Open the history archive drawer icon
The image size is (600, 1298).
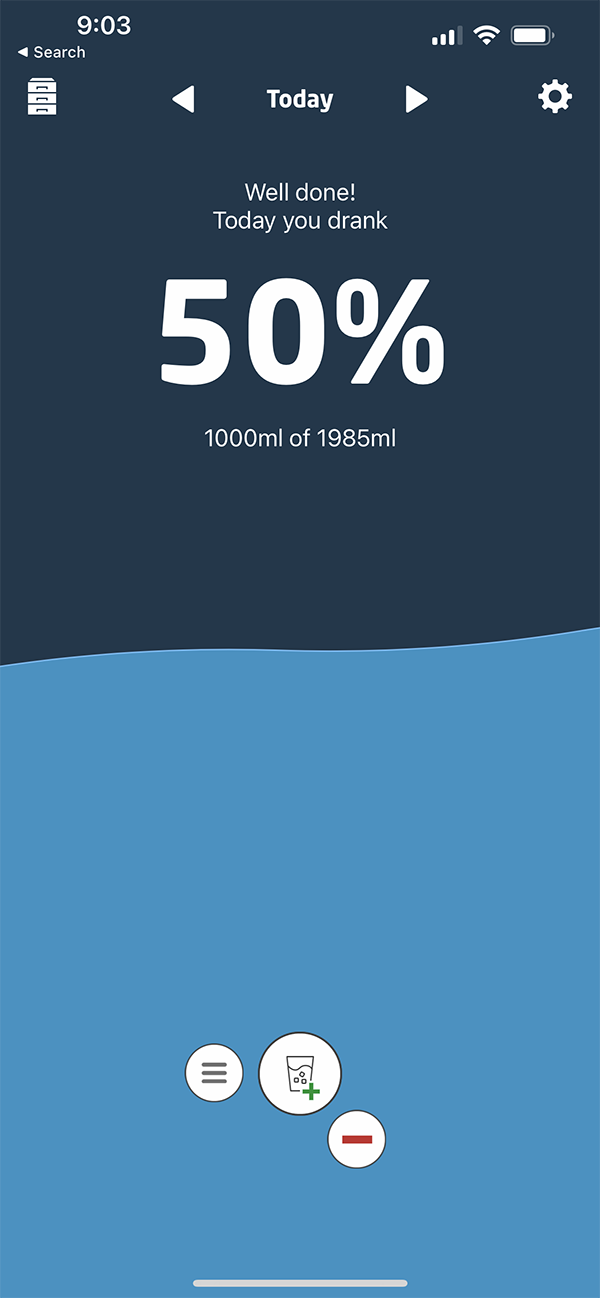(42, 98)
